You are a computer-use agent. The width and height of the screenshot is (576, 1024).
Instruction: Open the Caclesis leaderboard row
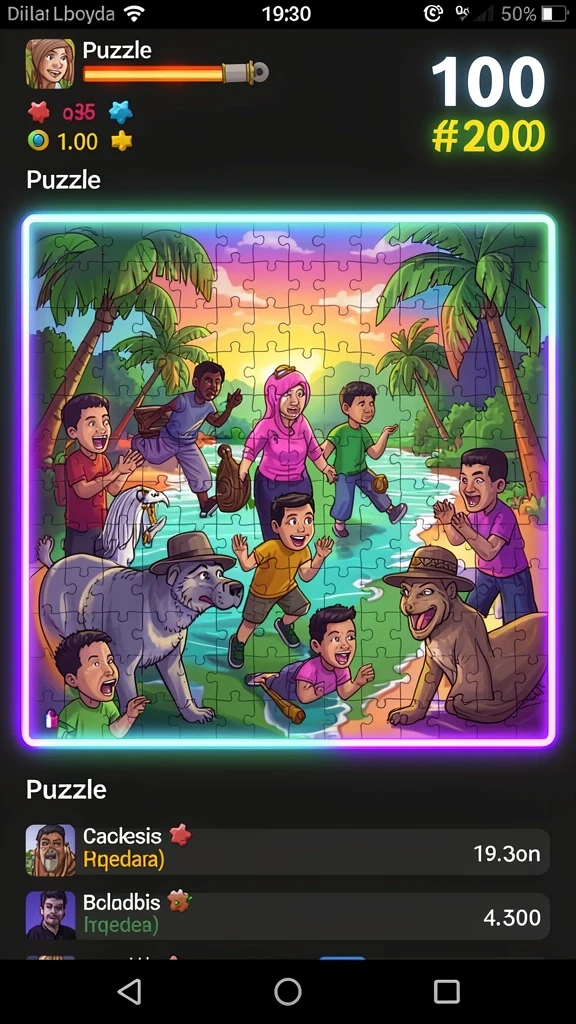(x=287, y=852)
